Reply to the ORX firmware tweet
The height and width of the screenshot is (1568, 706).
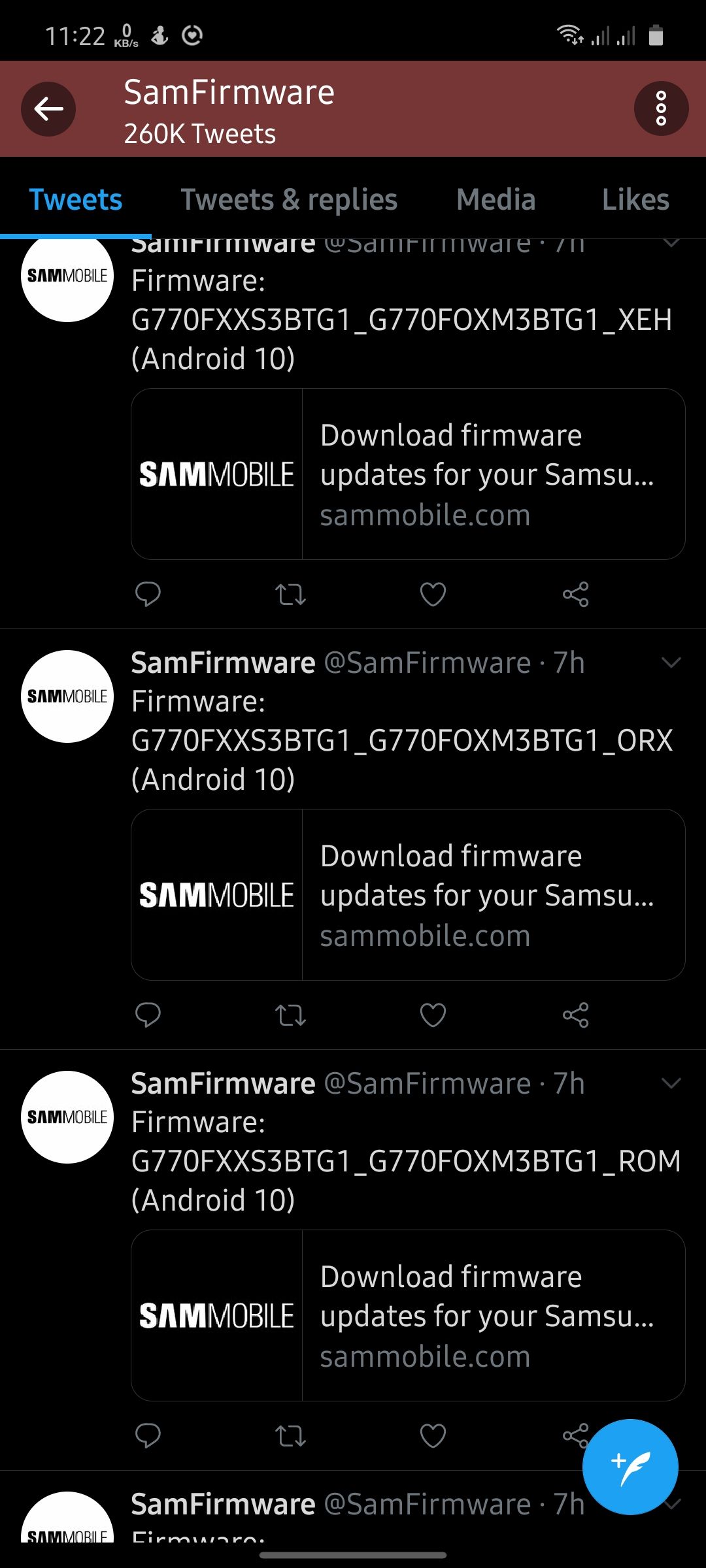[148, 1015]
